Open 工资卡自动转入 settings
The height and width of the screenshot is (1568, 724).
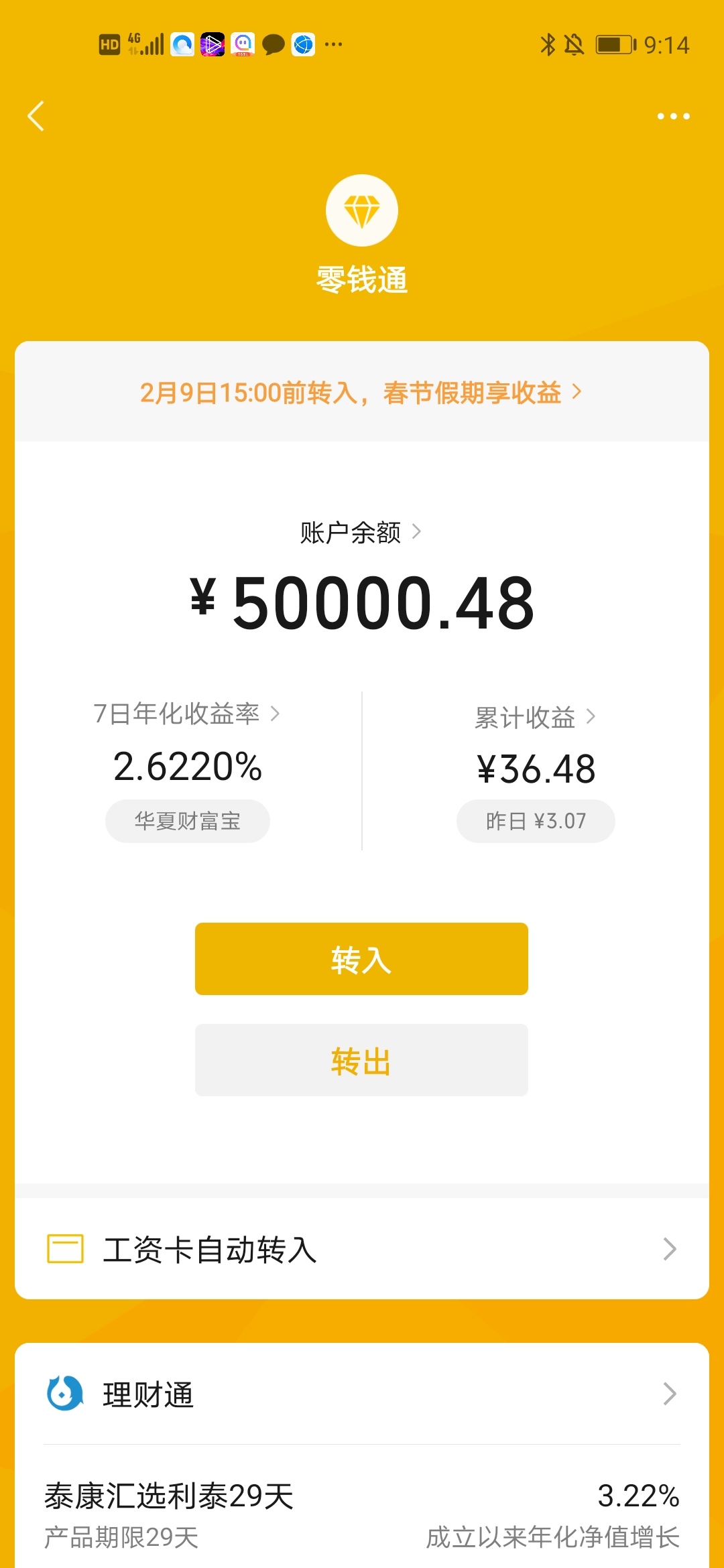[362, 1250]
